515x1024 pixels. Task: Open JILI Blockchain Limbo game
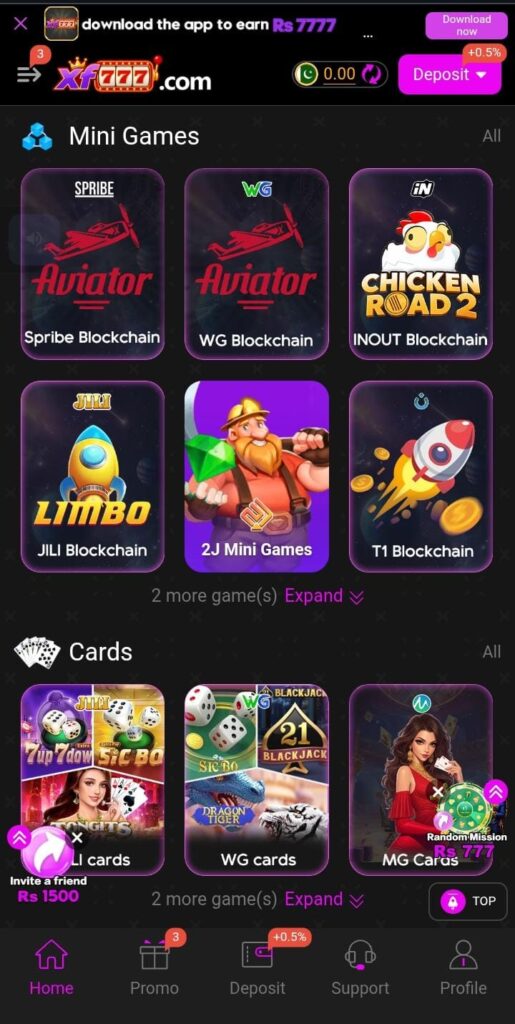pyautogui.click(x=92, y=477)
